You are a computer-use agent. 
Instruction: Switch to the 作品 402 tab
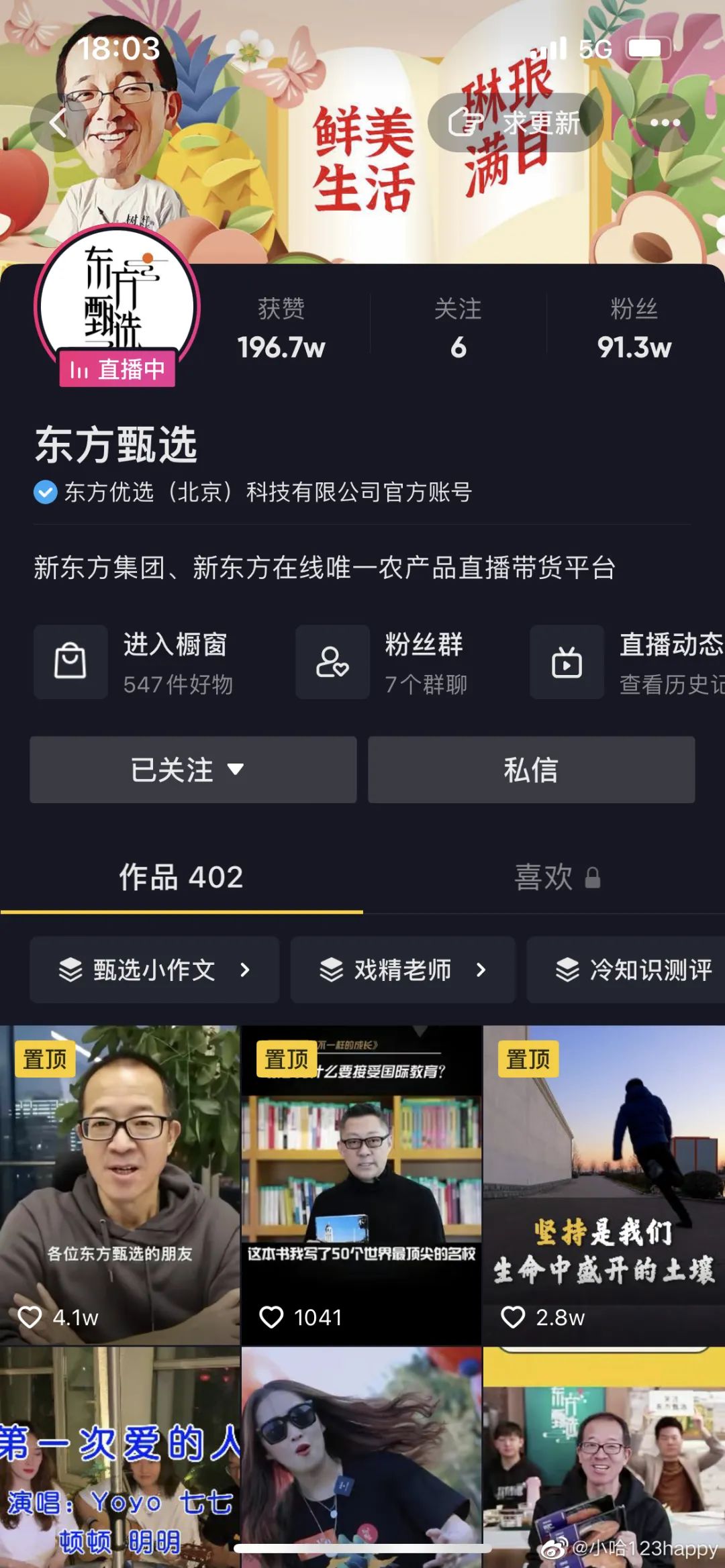click(x=181, y=878)
